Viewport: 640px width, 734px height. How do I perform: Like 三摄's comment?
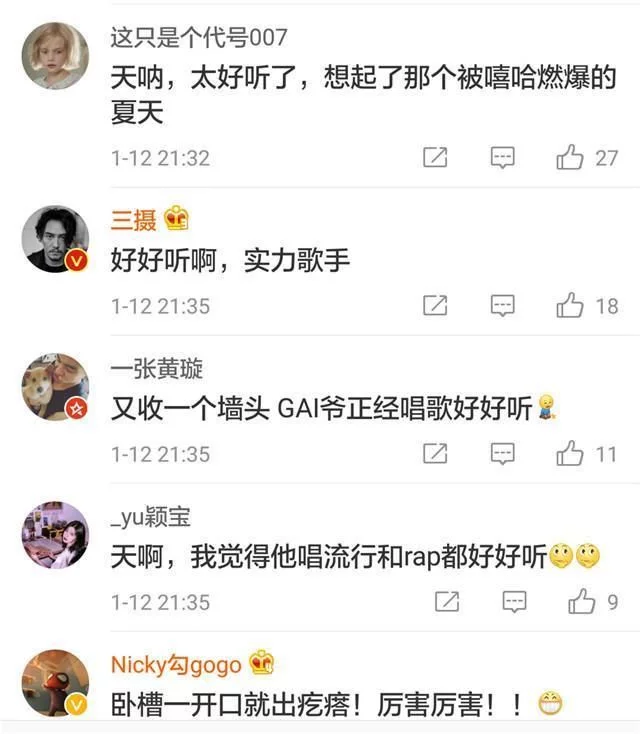pos(570,306)
